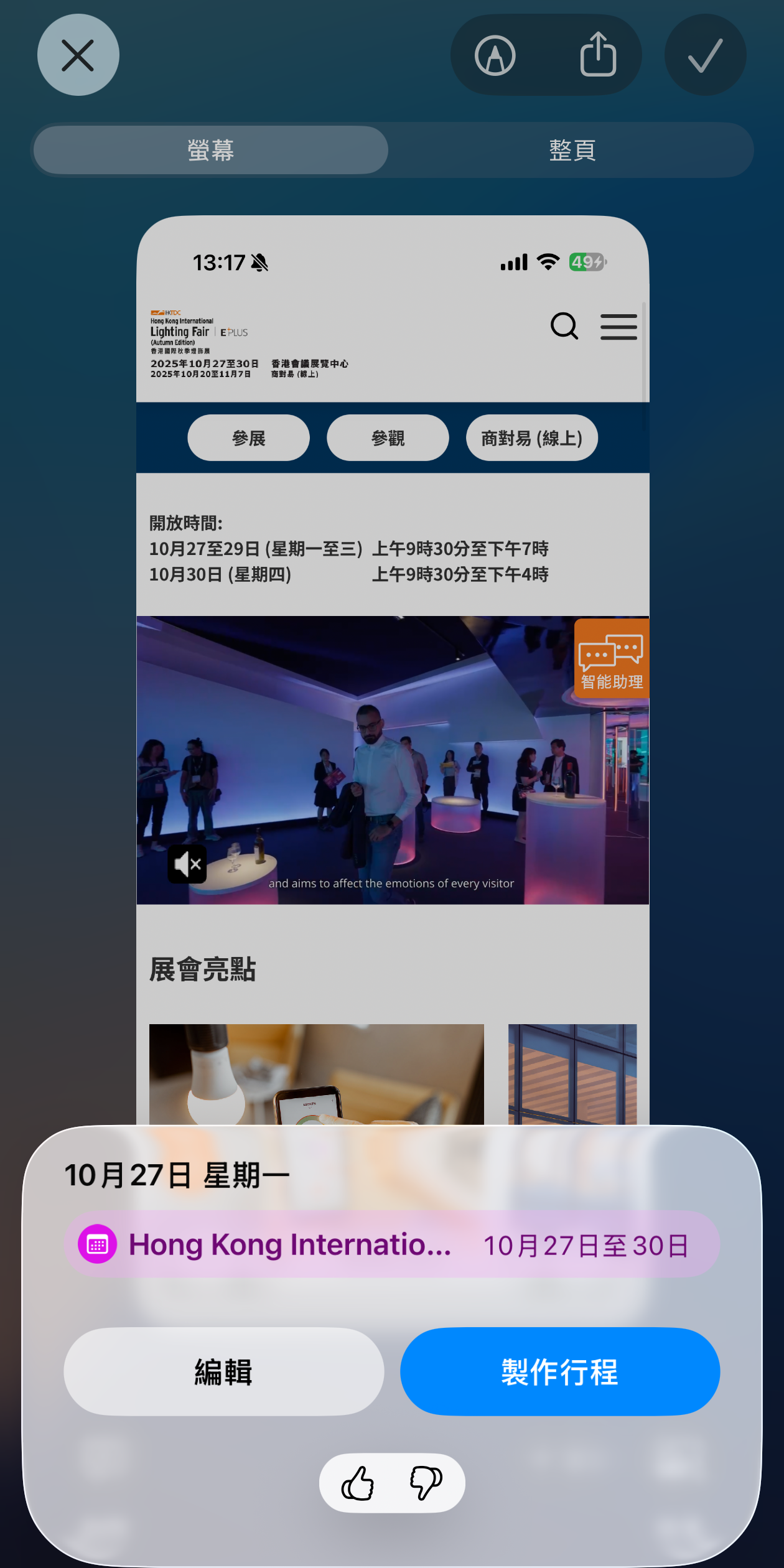This screenshot has height=1568, width=784.
Task: Tap the 編輯 button
Action: [x=223, y=1371]
